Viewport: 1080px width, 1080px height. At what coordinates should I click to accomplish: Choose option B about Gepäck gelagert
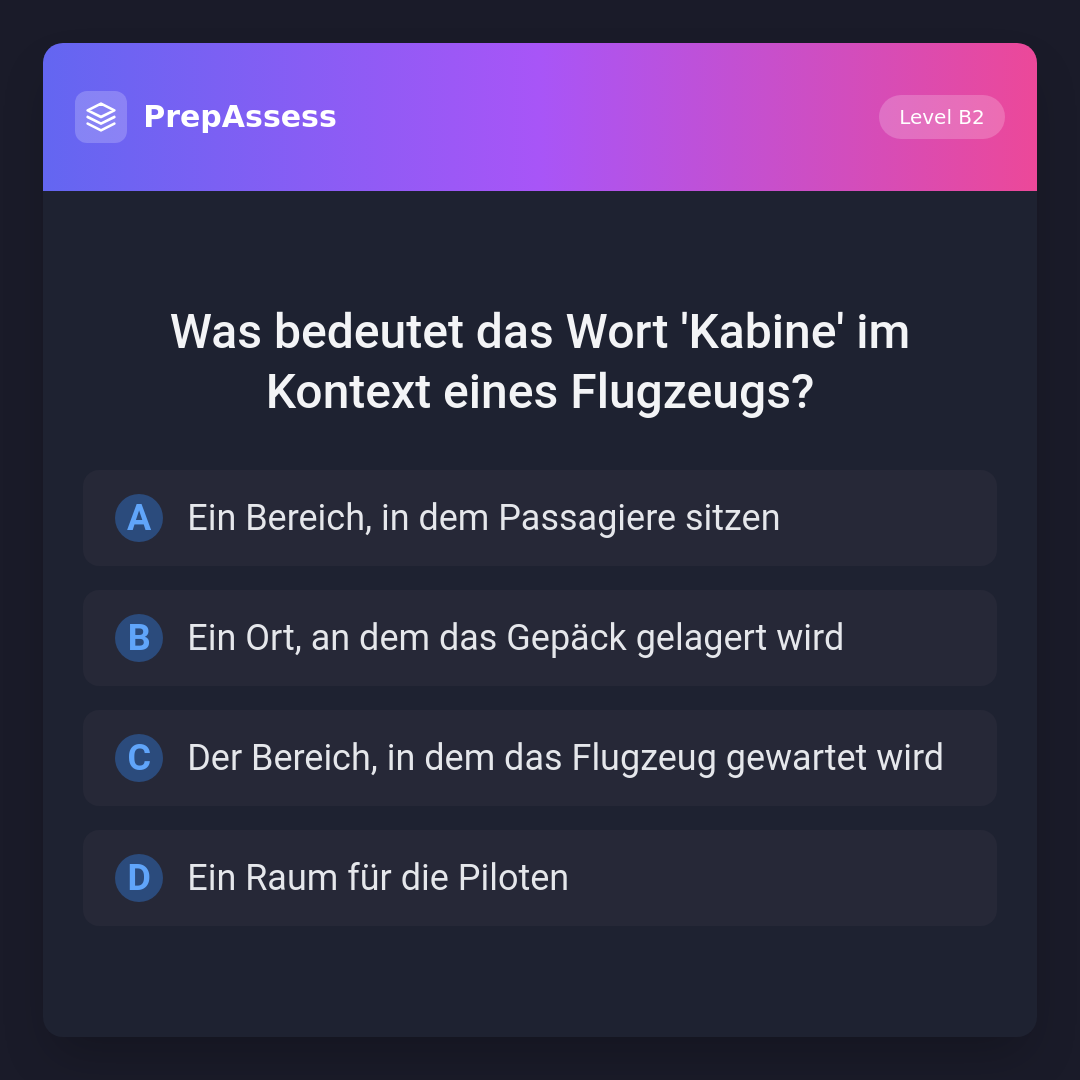click(x=540, y=638)
